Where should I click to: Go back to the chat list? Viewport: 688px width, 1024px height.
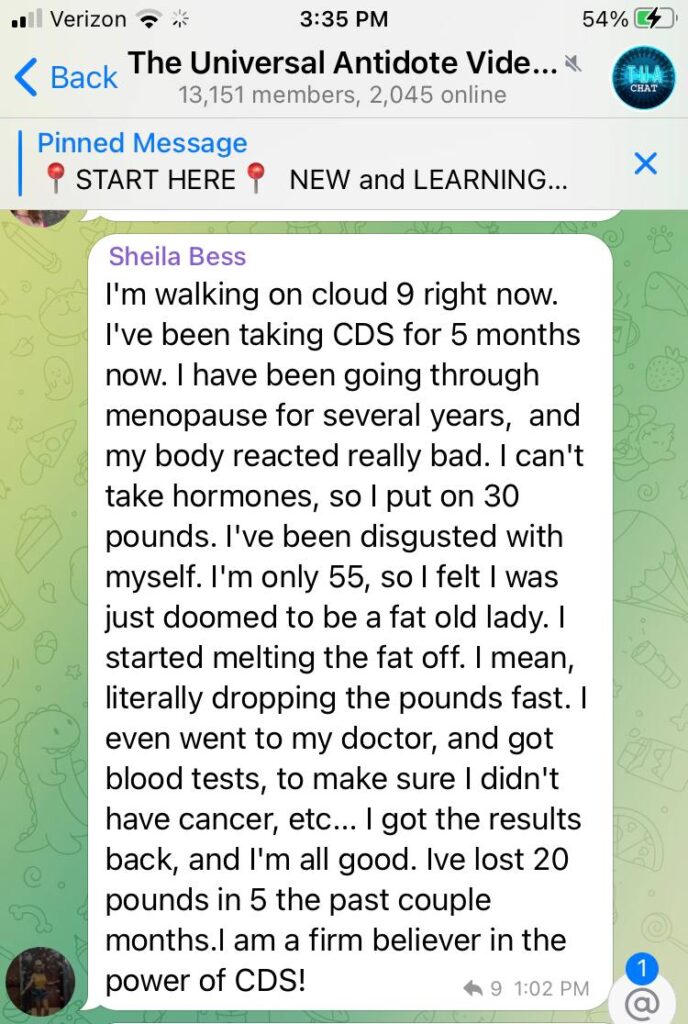66,77
